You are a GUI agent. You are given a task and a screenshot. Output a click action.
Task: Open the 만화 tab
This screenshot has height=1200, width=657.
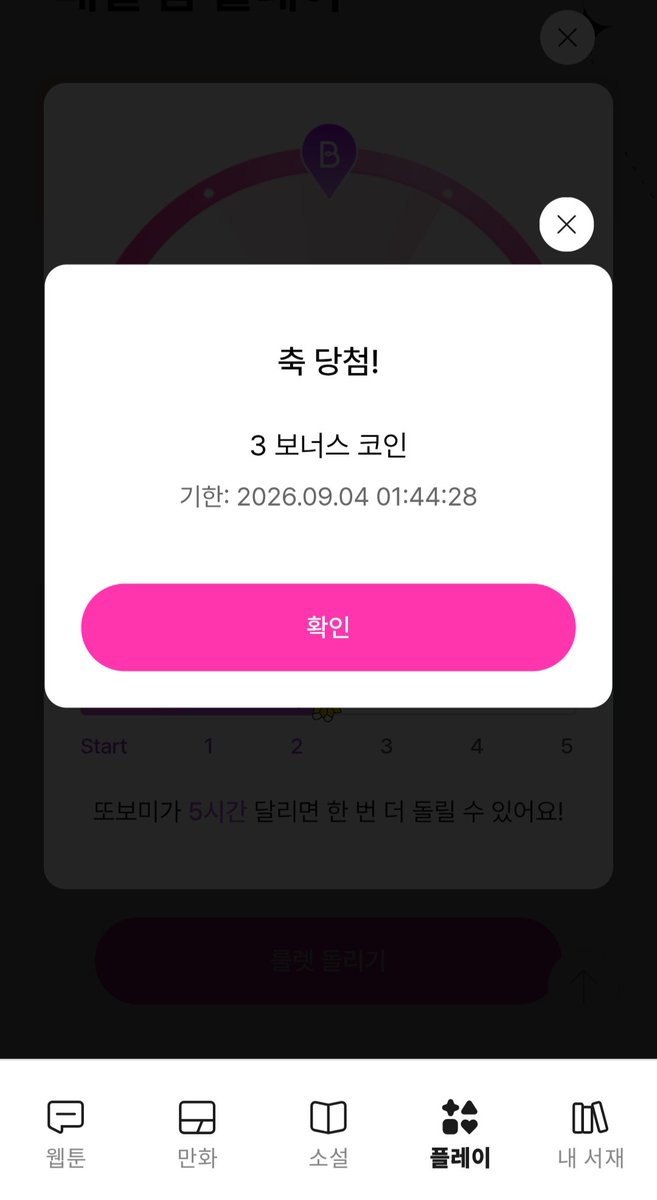coord(197,1135)
